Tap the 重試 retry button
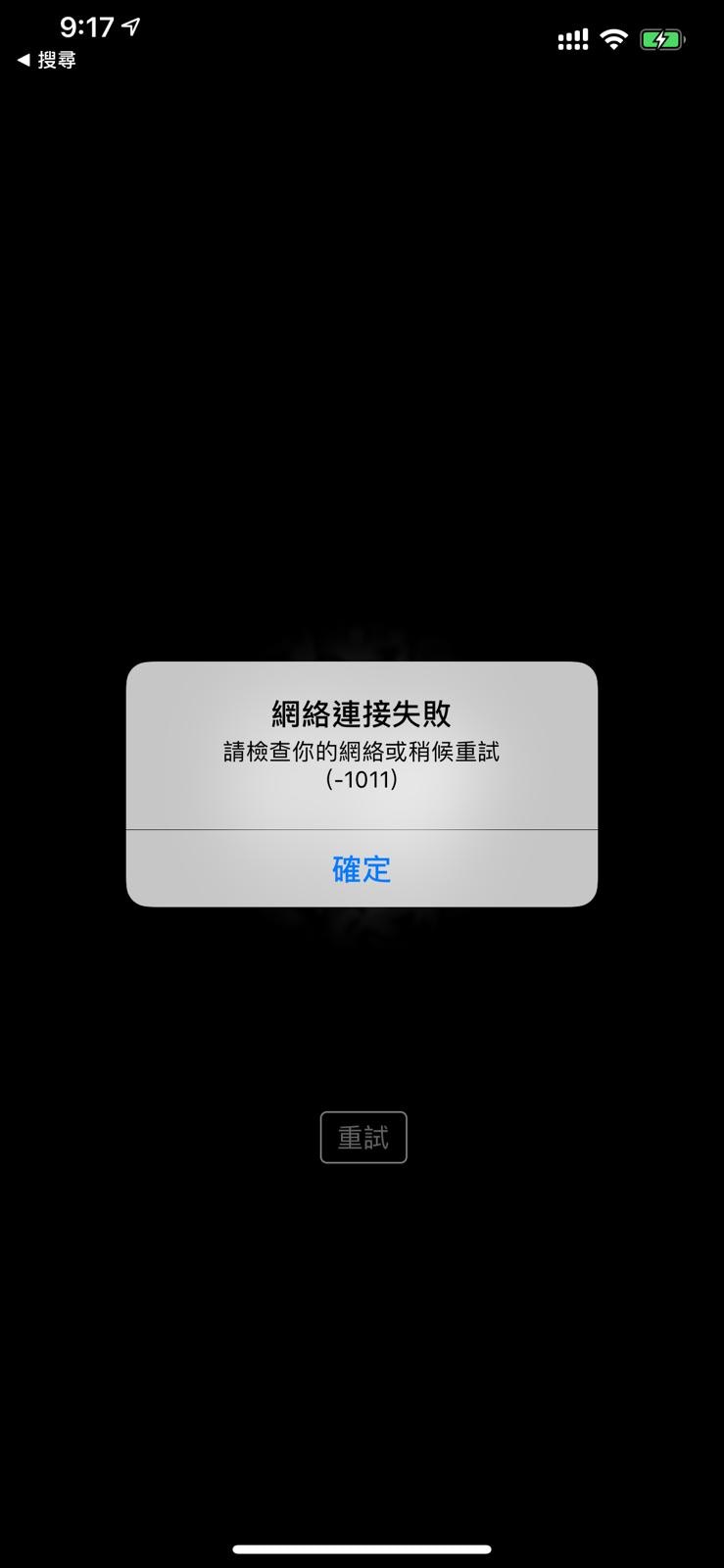The image size is (724, 1568). click(363, 1138)
